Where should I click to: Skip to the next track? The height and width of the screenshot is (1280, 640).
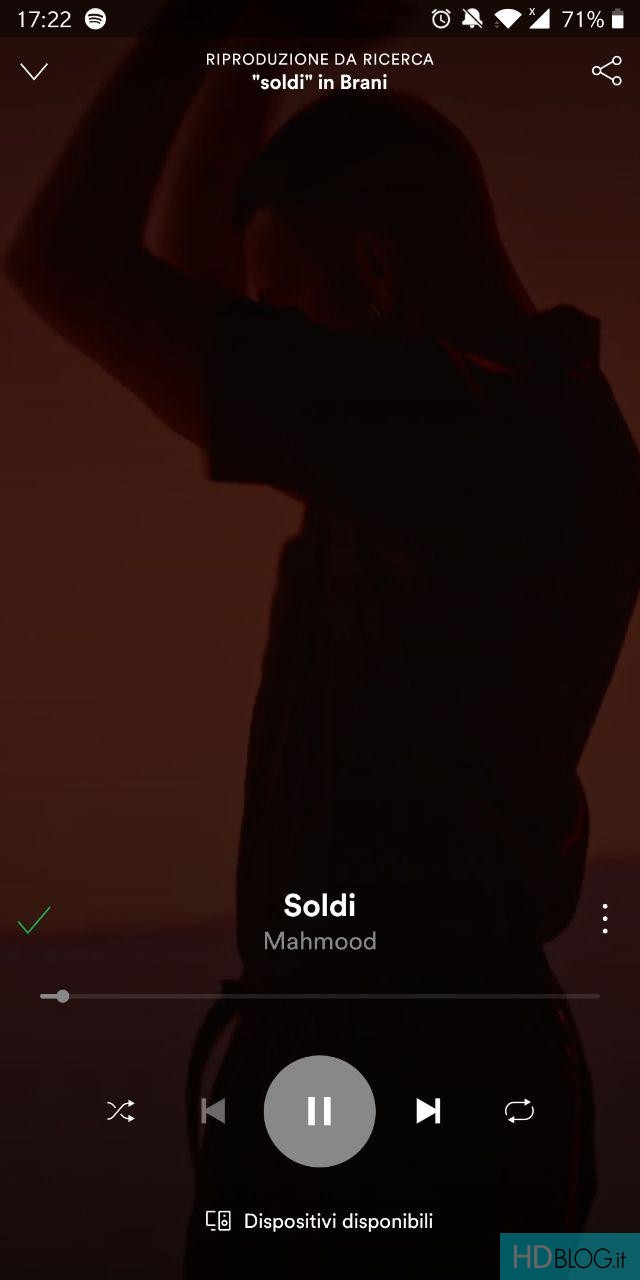coord(428,1111)
